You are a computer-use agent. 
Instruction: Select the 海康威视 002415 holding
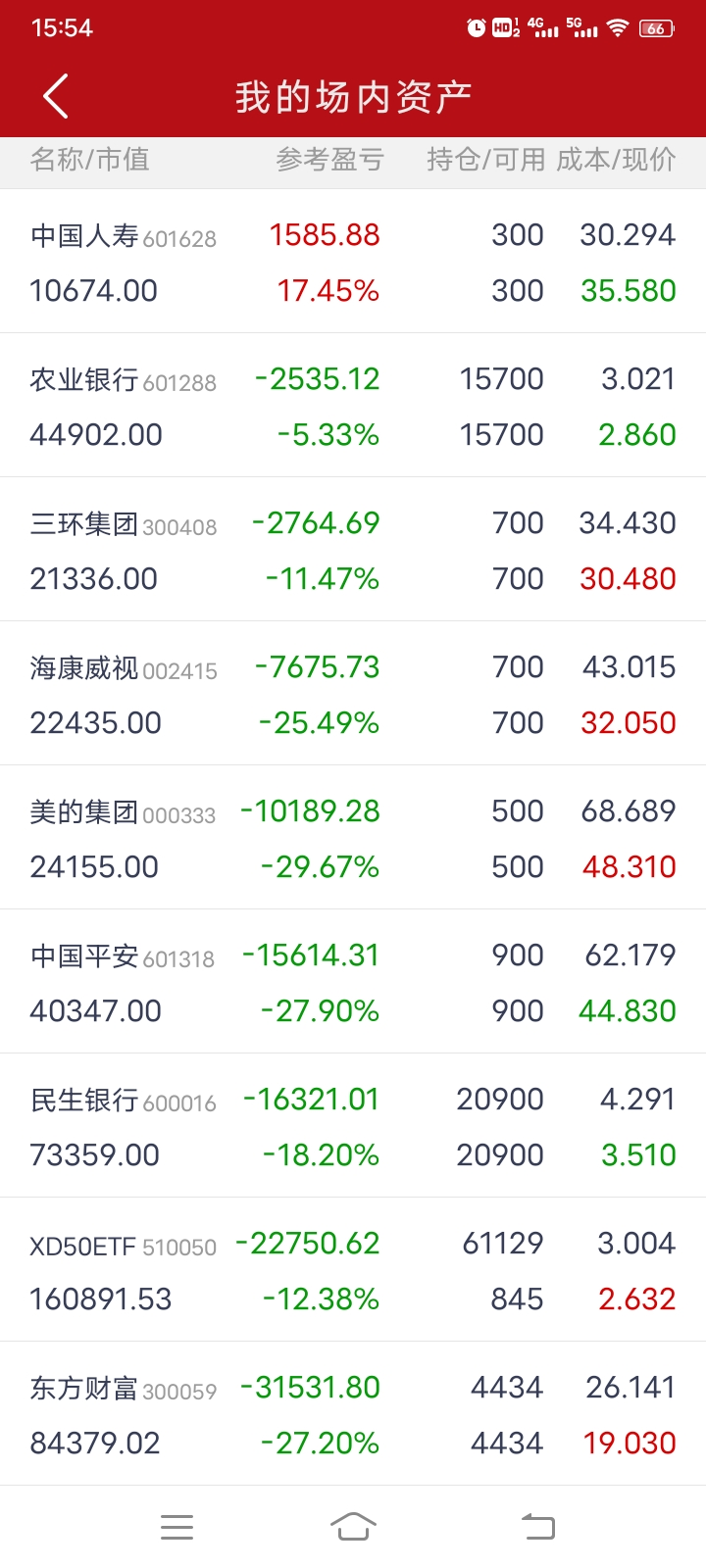click(353, 694)
